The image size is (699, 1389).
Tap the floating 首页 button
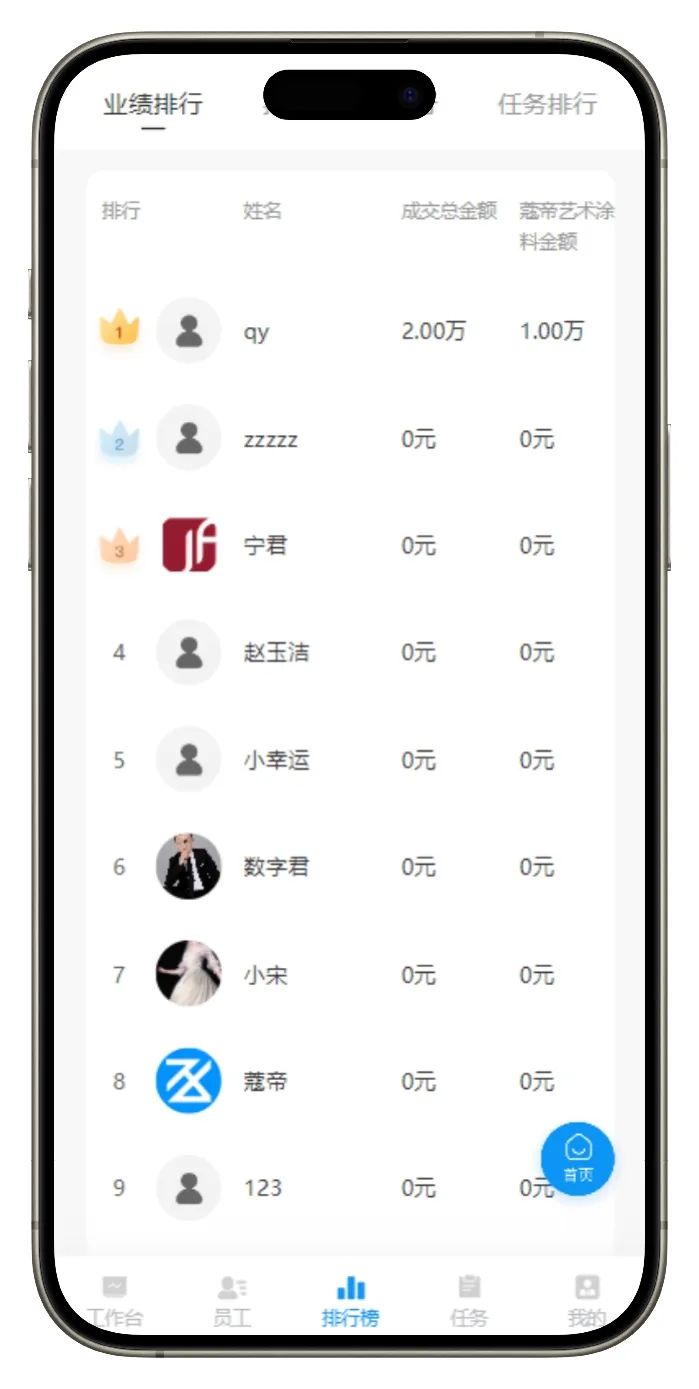pyautogui.click(x=578, y=1158)
